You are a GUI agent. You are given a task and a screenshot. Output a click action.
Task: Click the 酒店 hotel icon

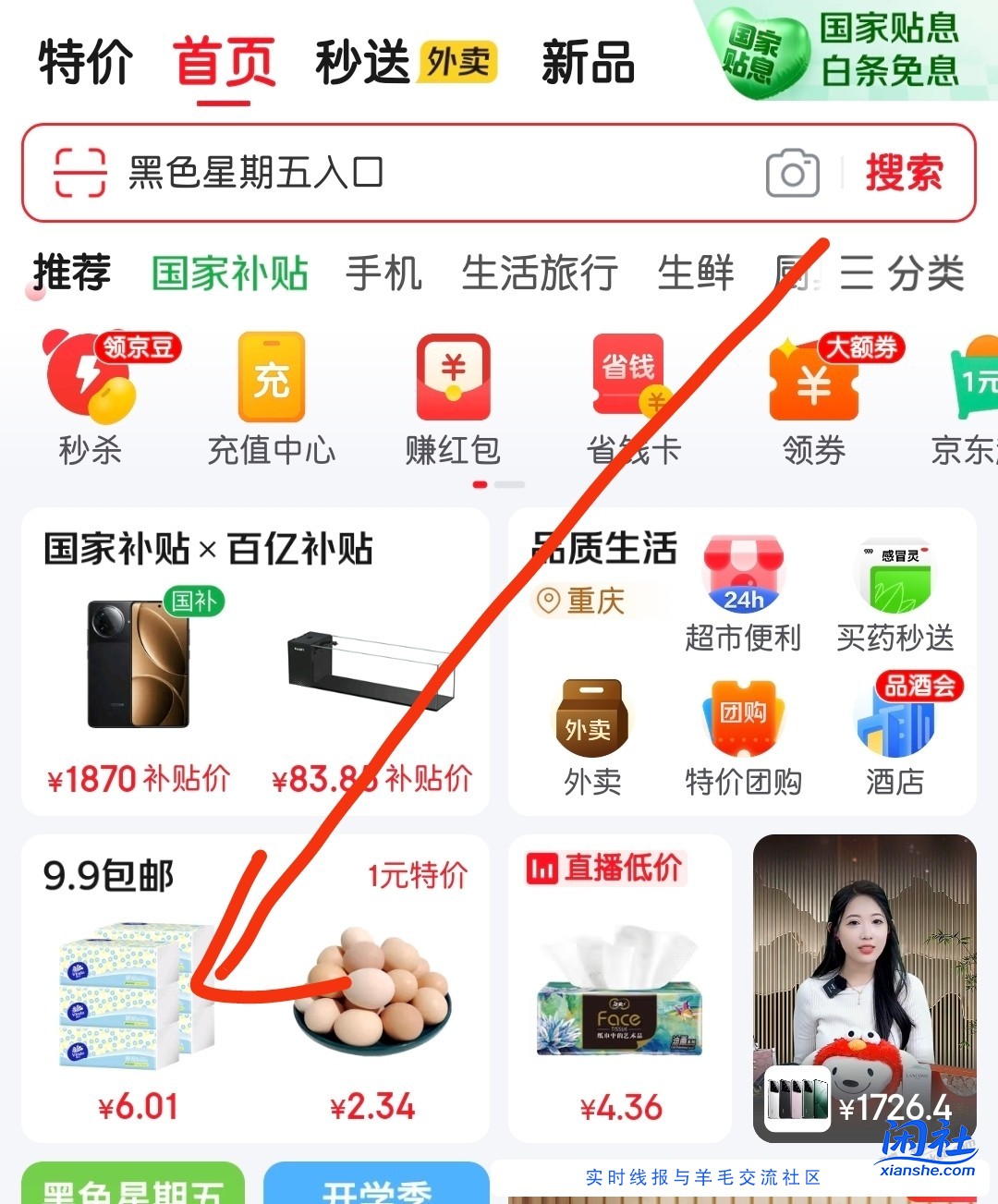[894, 721]
